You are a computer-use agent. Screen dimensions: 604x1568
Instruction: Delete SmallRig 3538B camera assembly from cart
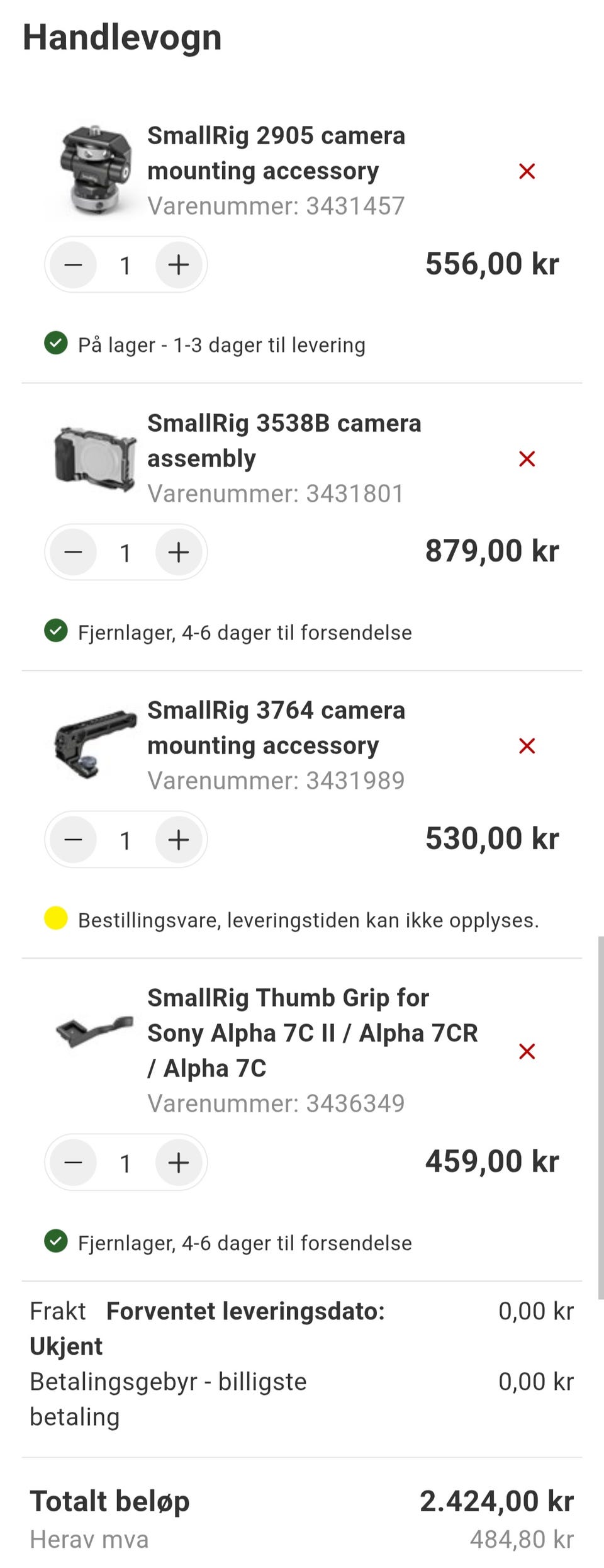point(527,459)
